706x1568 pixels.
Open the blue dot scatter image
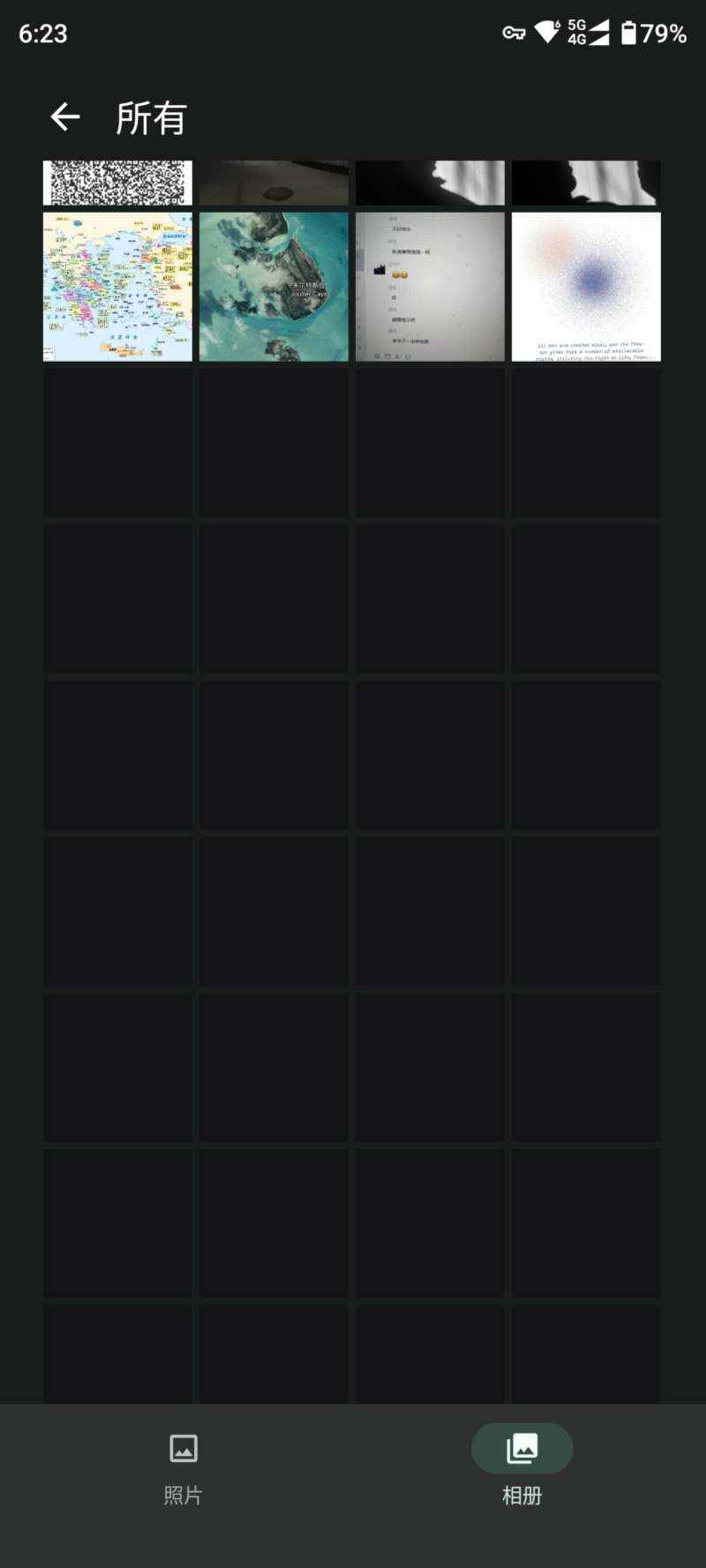click(x=586, y=287)
